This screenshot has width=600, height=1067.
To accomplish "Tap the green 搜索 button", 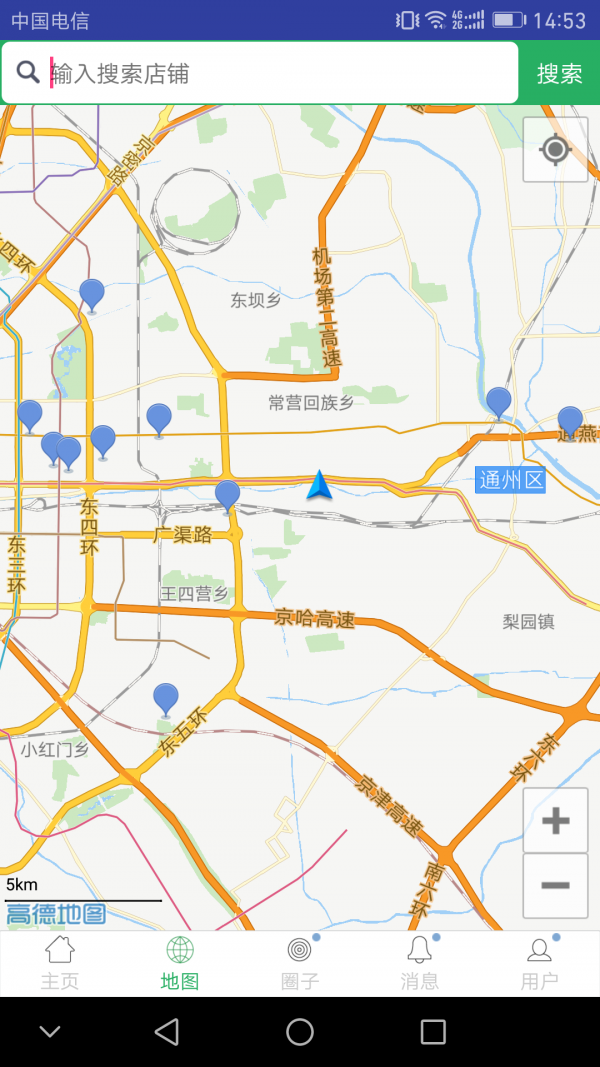I will click(559, 73).
